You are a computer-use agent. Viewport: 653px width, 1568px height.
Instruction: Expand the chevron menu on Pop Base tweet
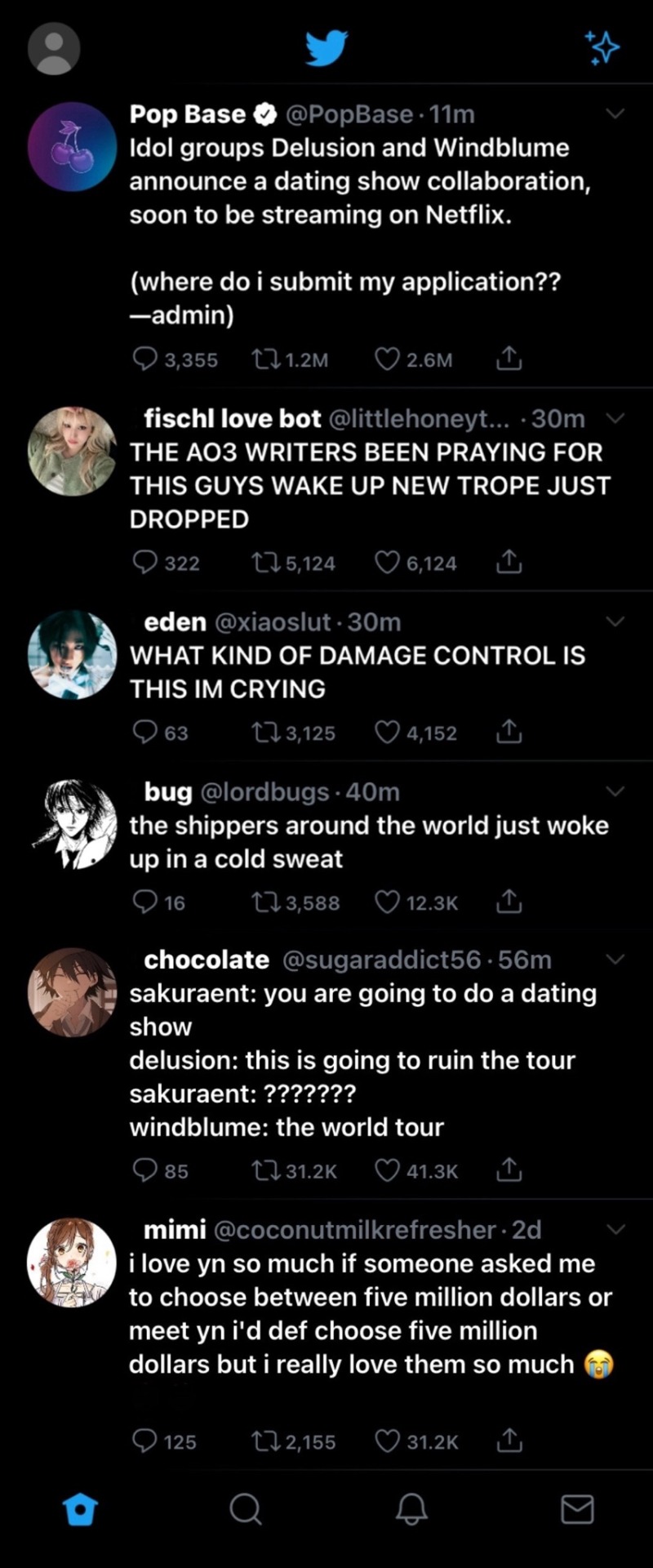coord(615,114)
